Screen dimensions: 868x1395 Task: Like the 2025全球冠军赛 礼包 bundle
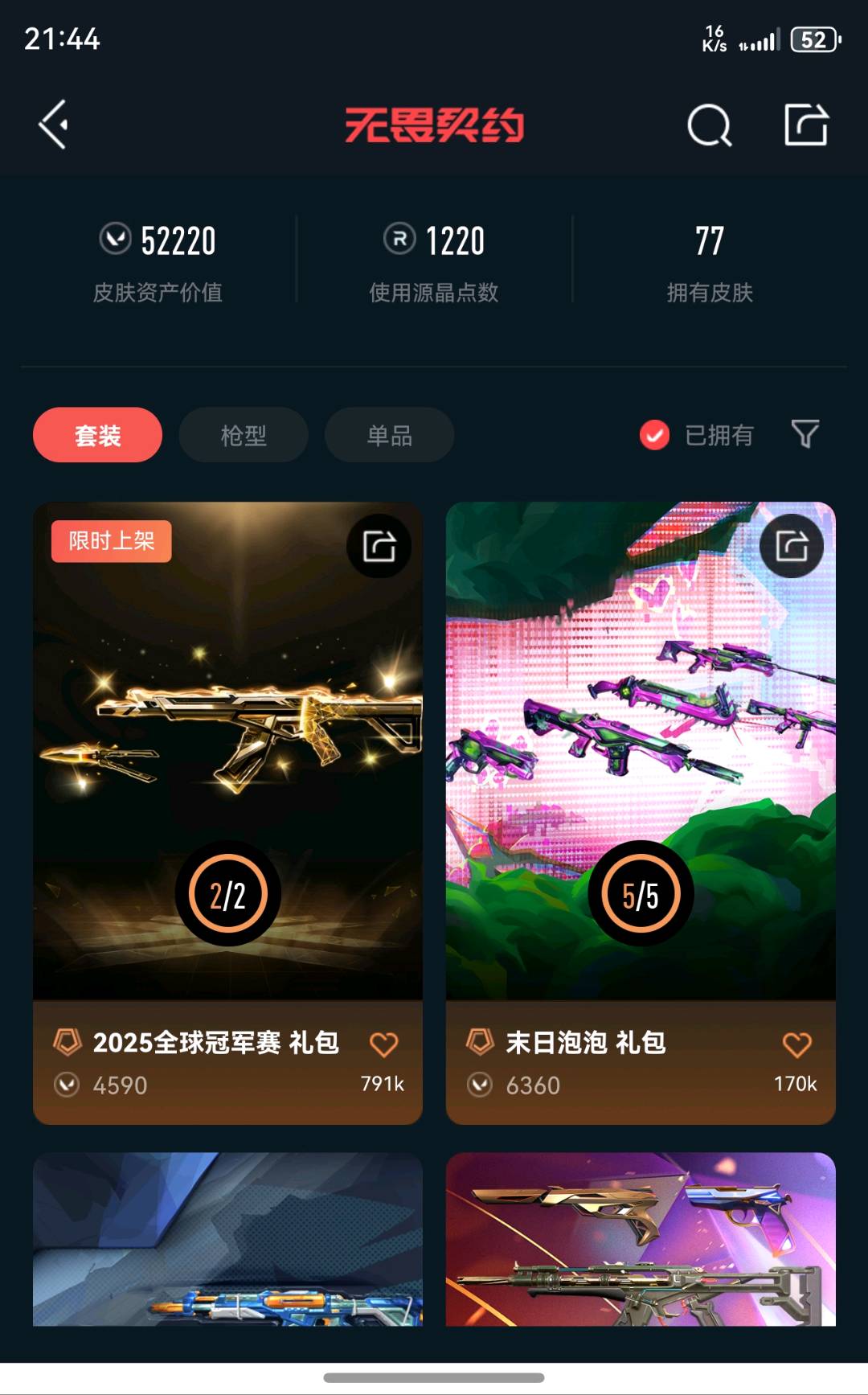click(x=383, y=1044)
